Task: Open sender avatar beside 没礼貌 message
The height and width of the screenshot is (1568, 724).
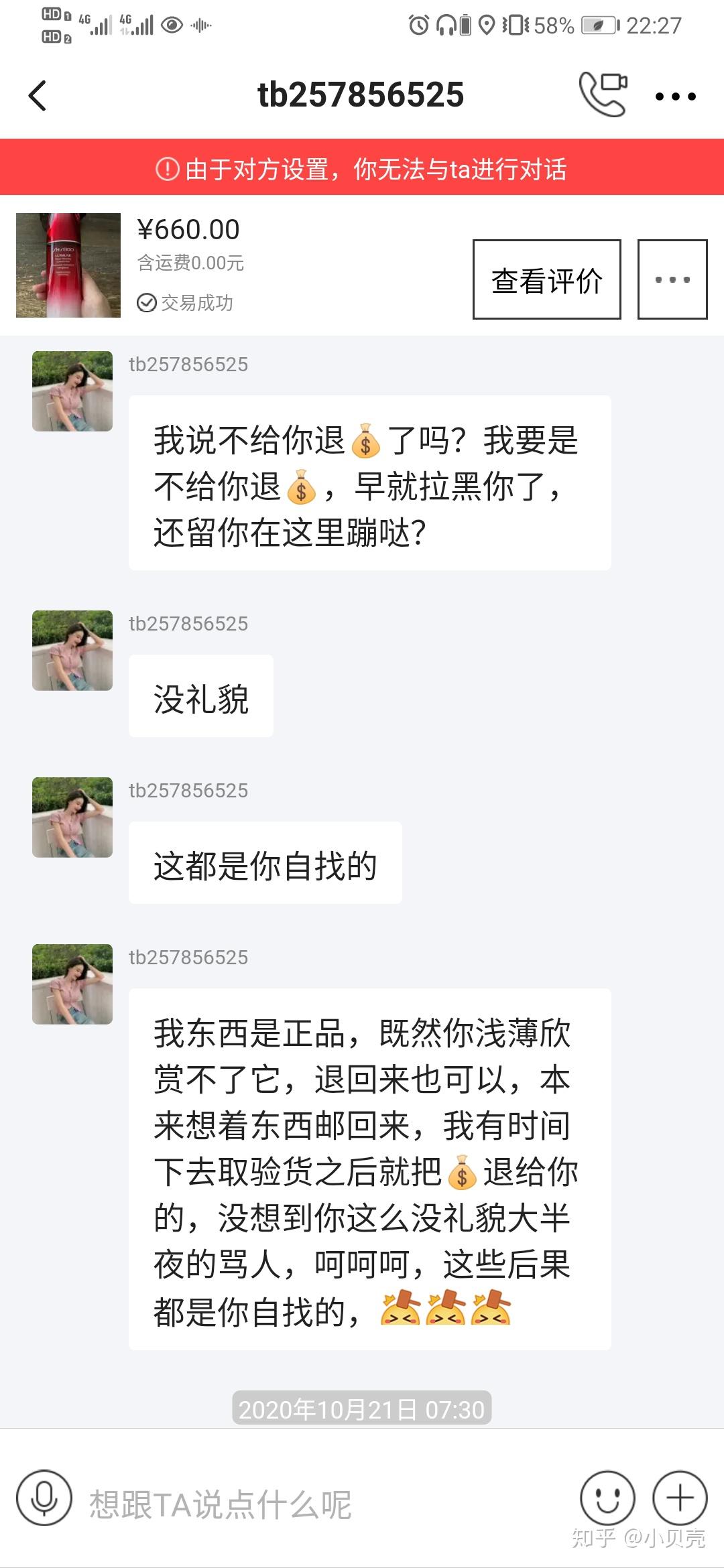Action: [x=72, y=650]
